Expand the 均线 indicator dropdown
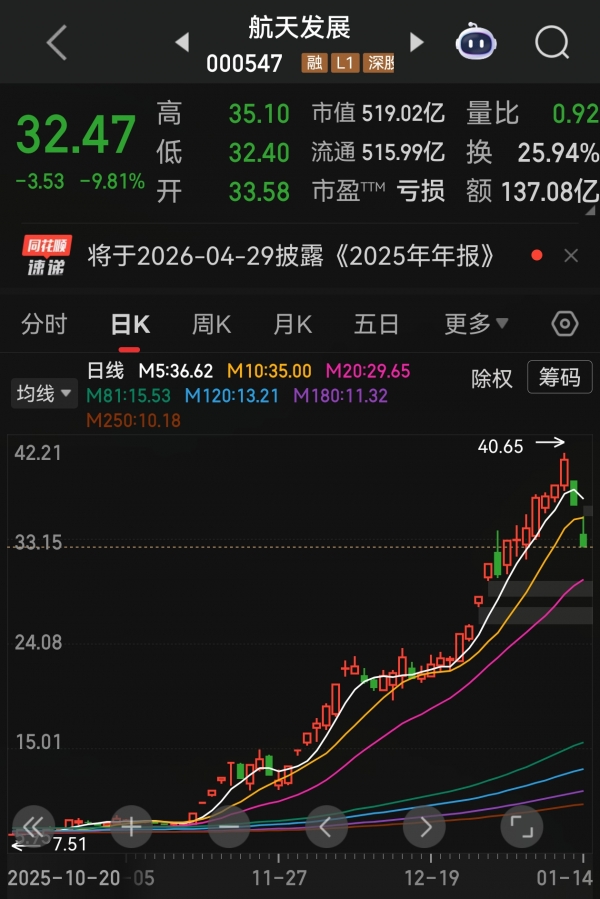The height and width of the screenshot is (899, 600). point(45,393)
